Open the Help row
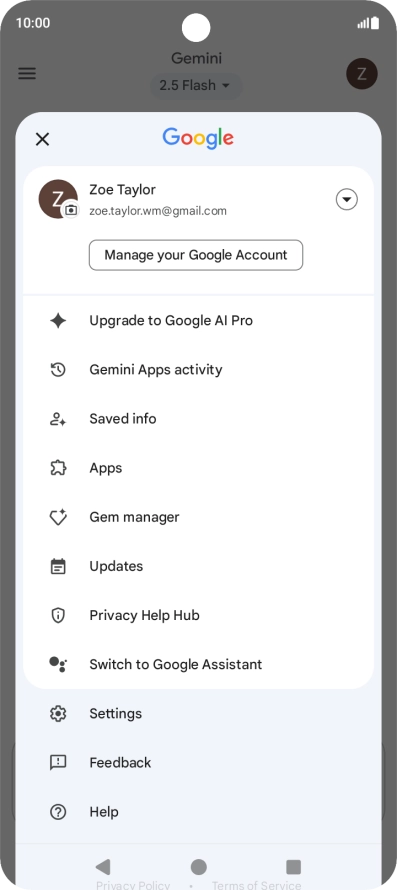The width and height of the screenshot is (397, 890). pos(198,812)
